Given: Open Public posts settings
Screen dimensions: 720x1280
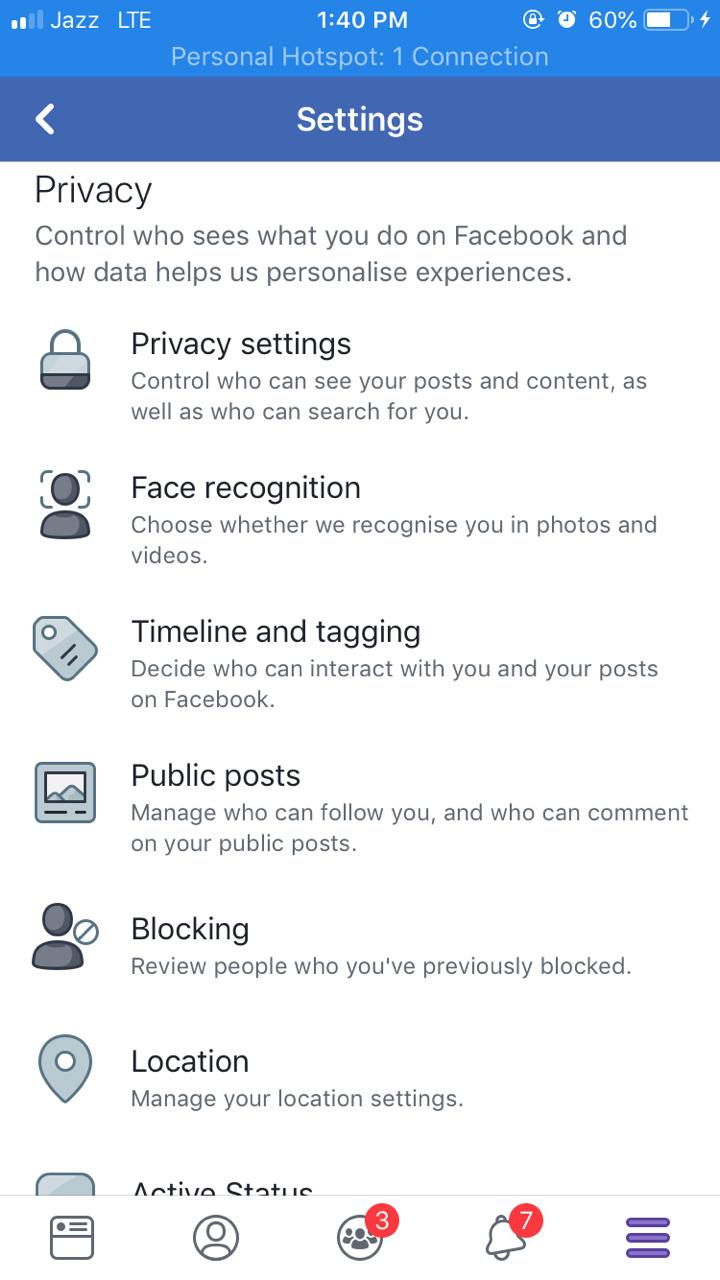Looking at the screenshot, I should point(360,807).
